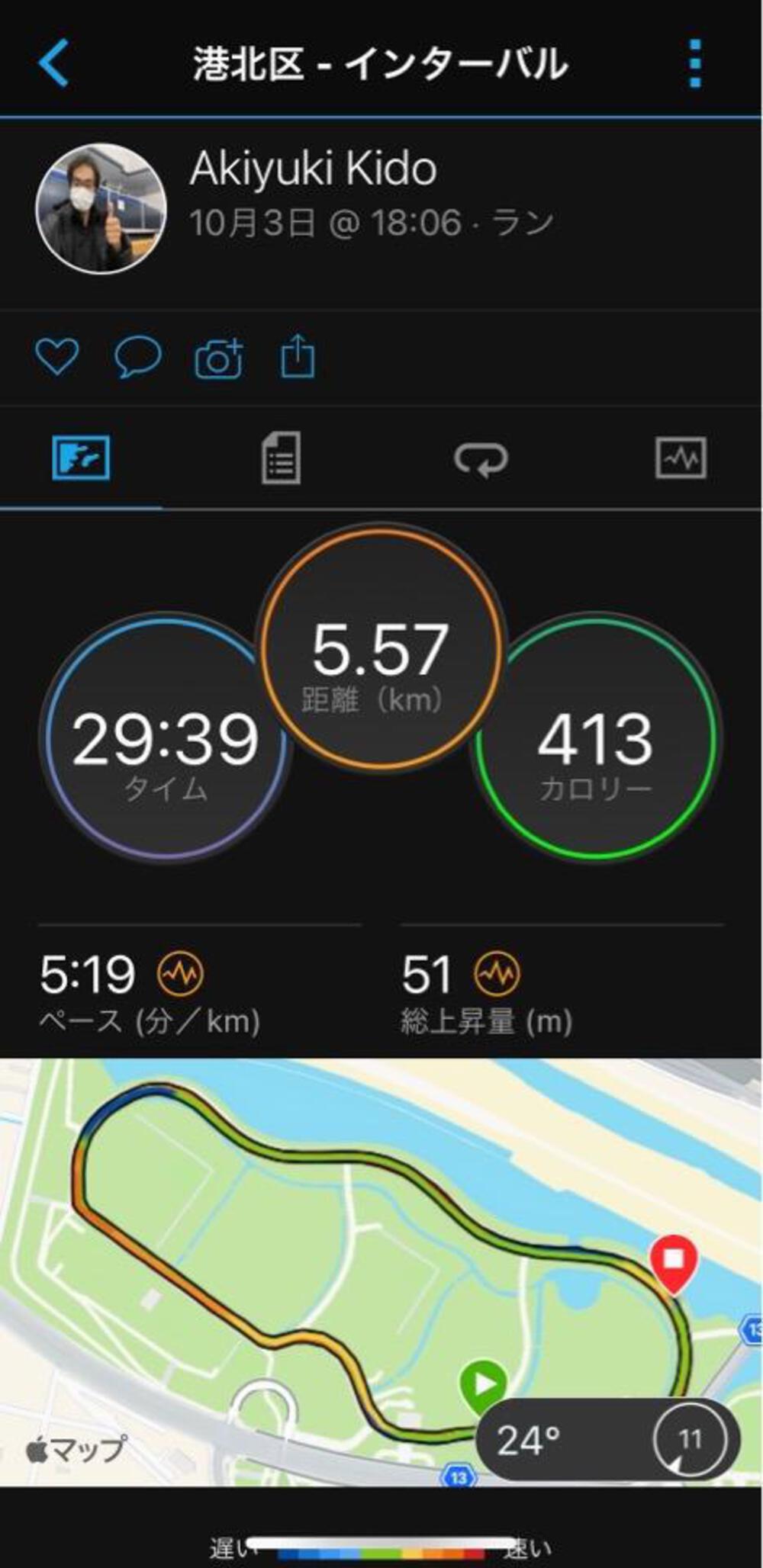Tap the 24° weather widget
Image resolution: width=763 pixels, height=1568 pixels.
(x=607, y=1440)
